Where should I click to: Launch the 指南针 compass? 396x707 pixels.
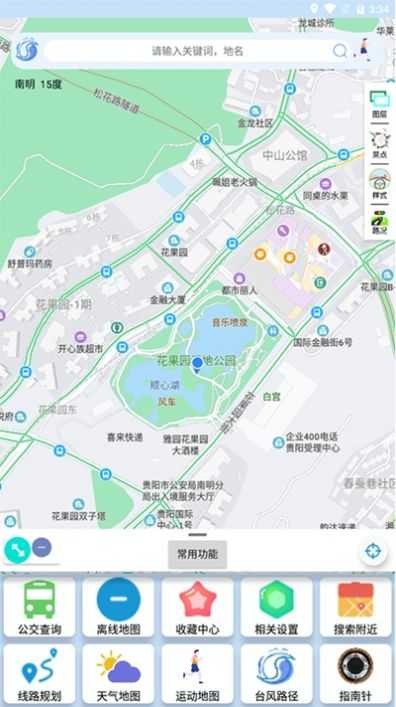pos(355,674)
